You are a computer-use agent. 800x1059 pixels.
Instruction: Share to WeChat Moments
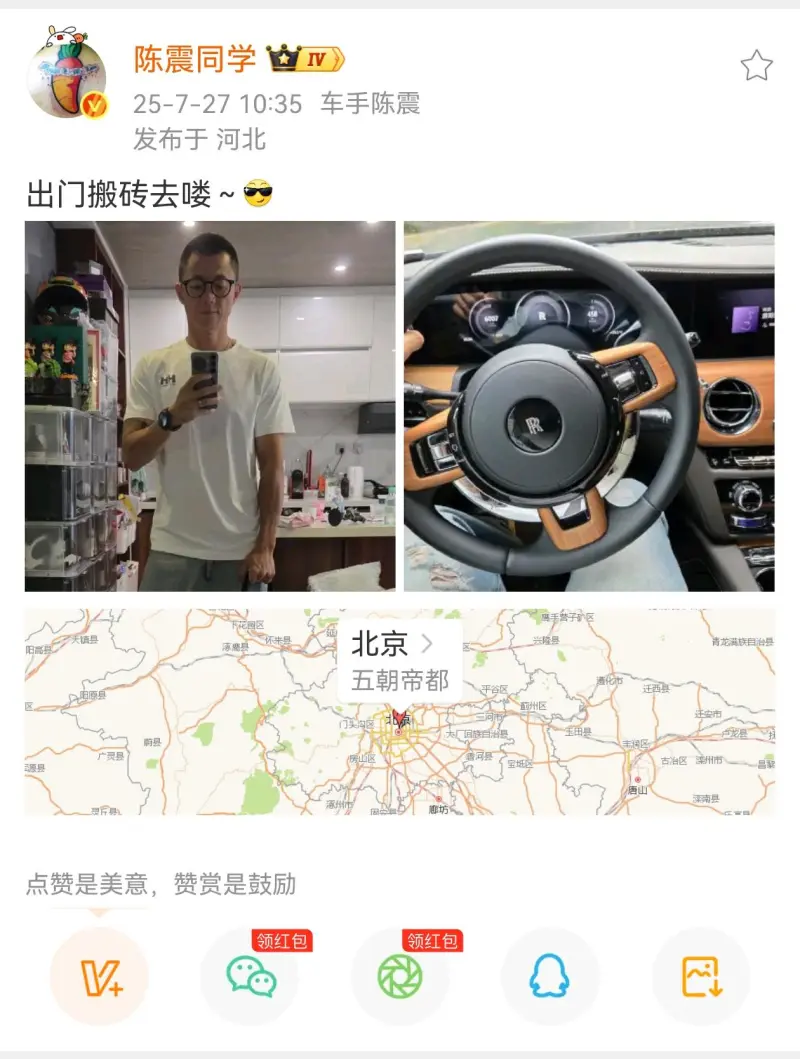pyautogui.click(x=400, y=976)
